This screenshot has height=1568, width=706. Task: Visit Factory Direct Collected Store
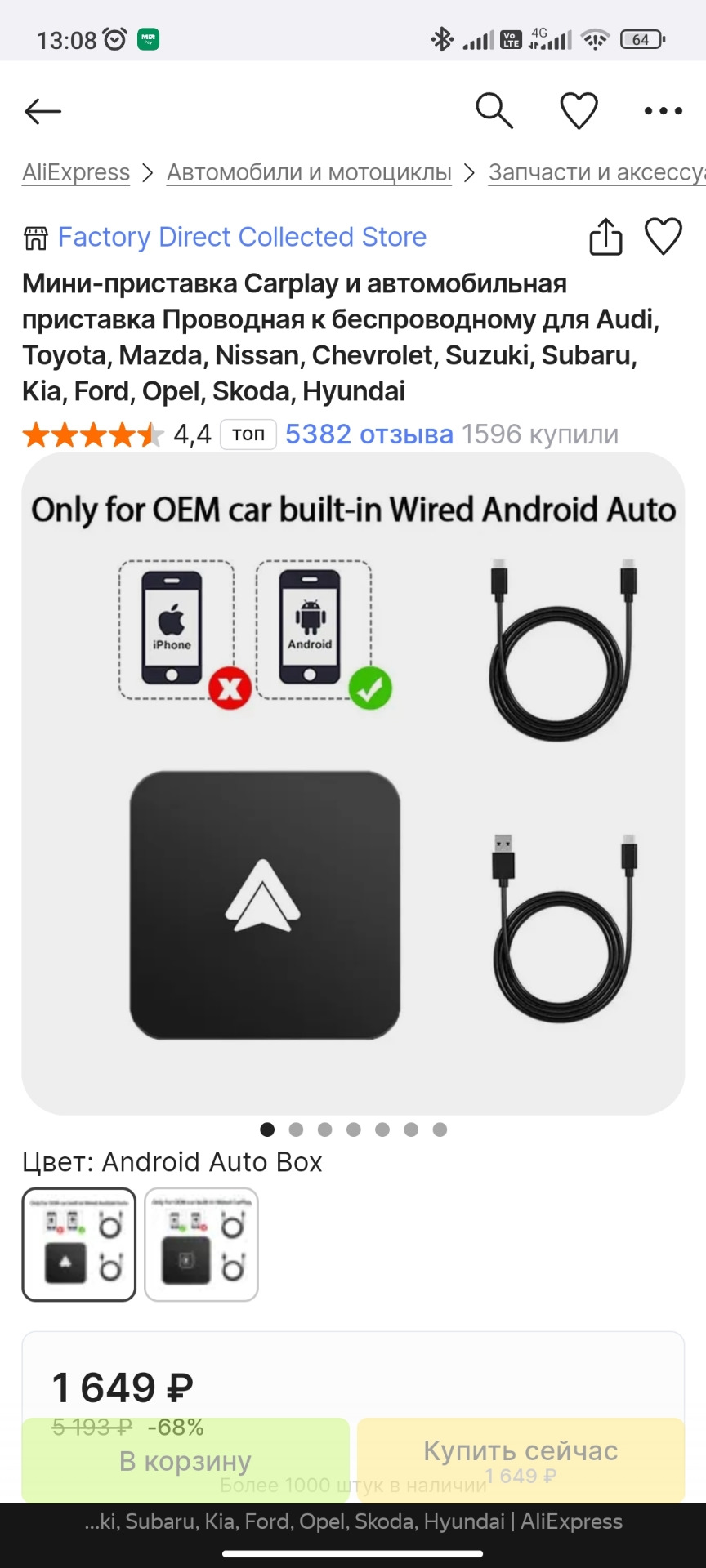tap(242, 237)
